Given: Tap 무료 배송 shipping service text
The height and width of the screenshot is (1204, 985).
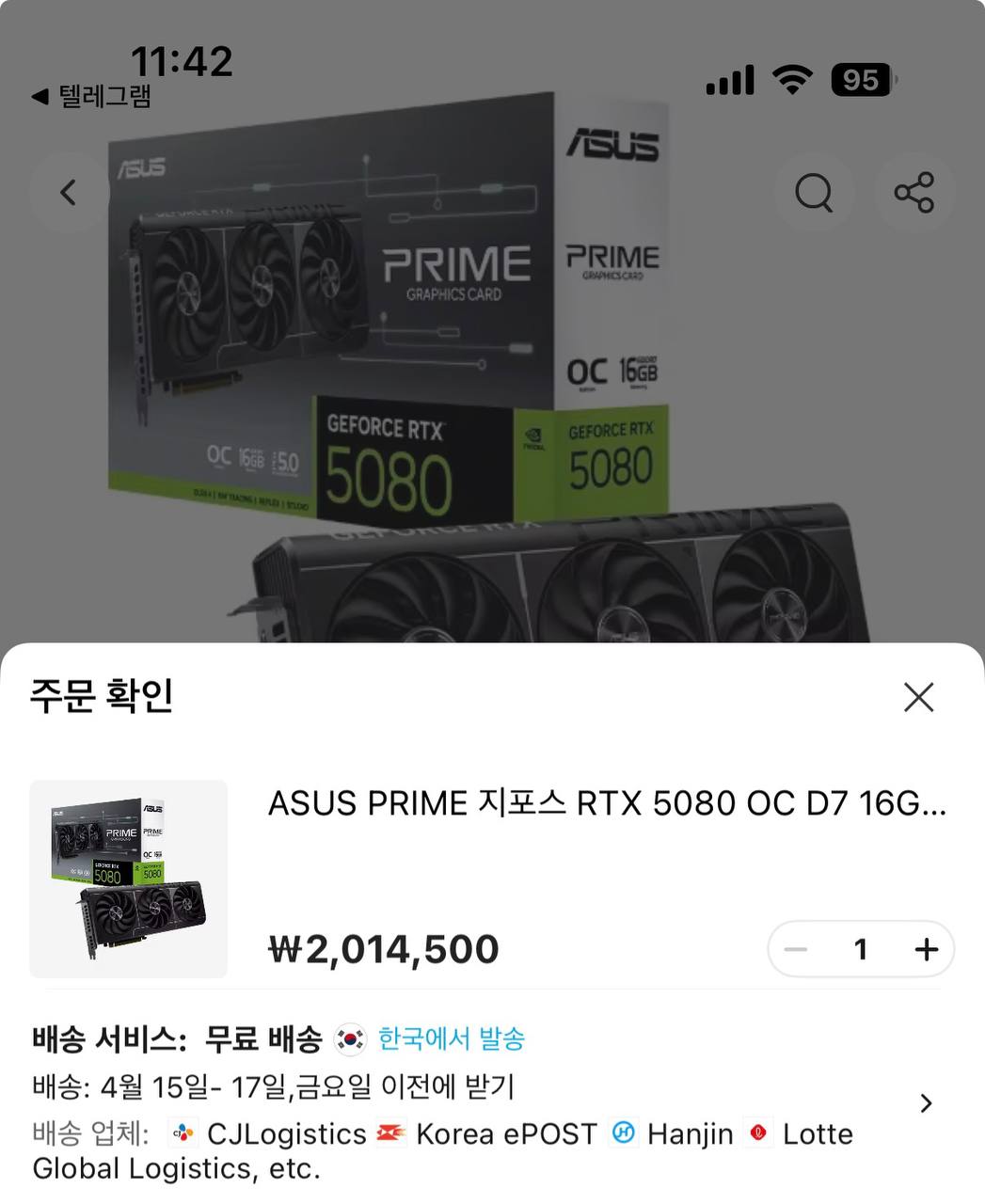Looking at the screenshot, I should coord(265,1038).
